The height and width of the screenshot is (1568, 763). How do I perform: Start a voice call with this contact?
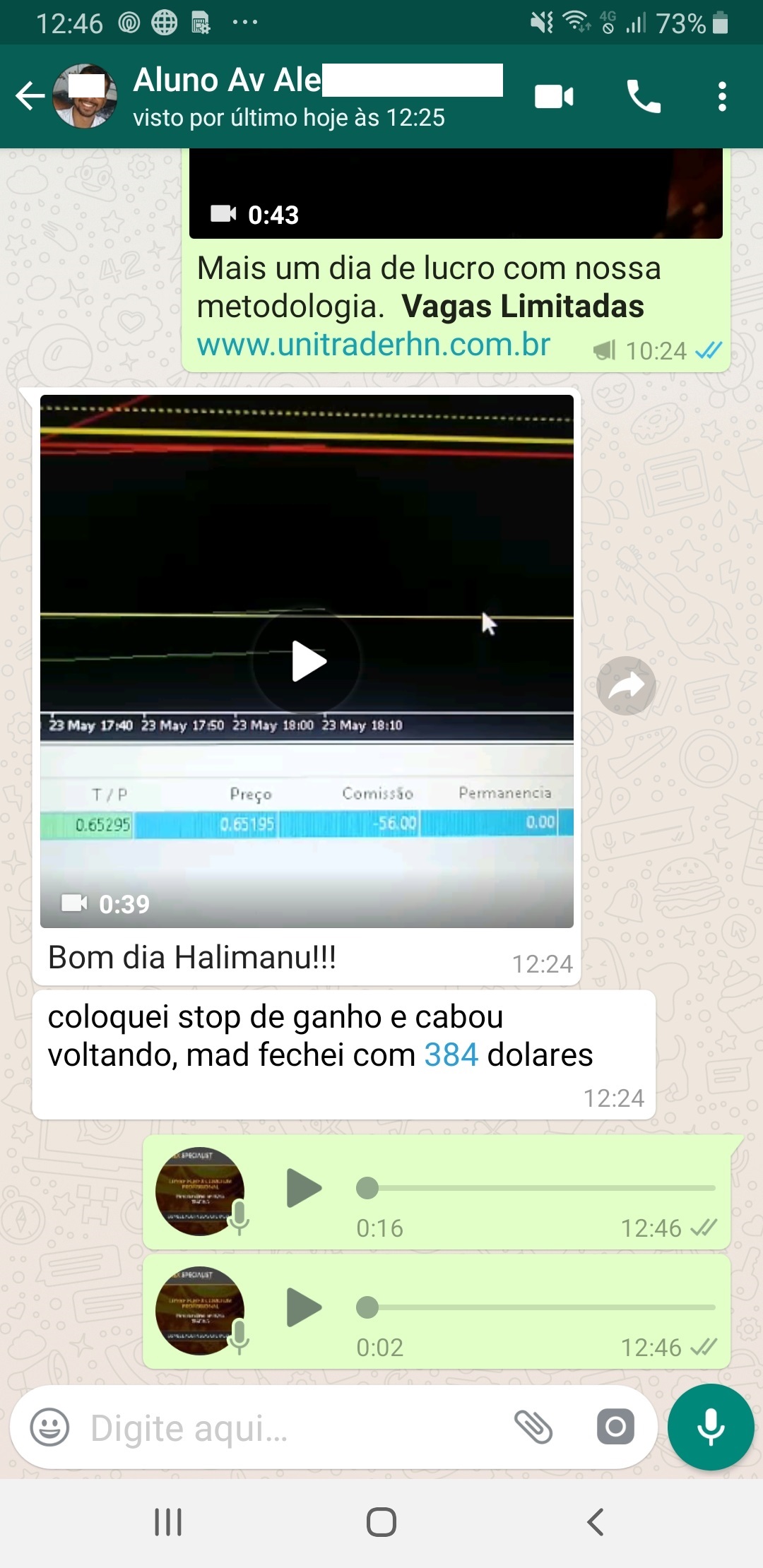pos(644,97)
